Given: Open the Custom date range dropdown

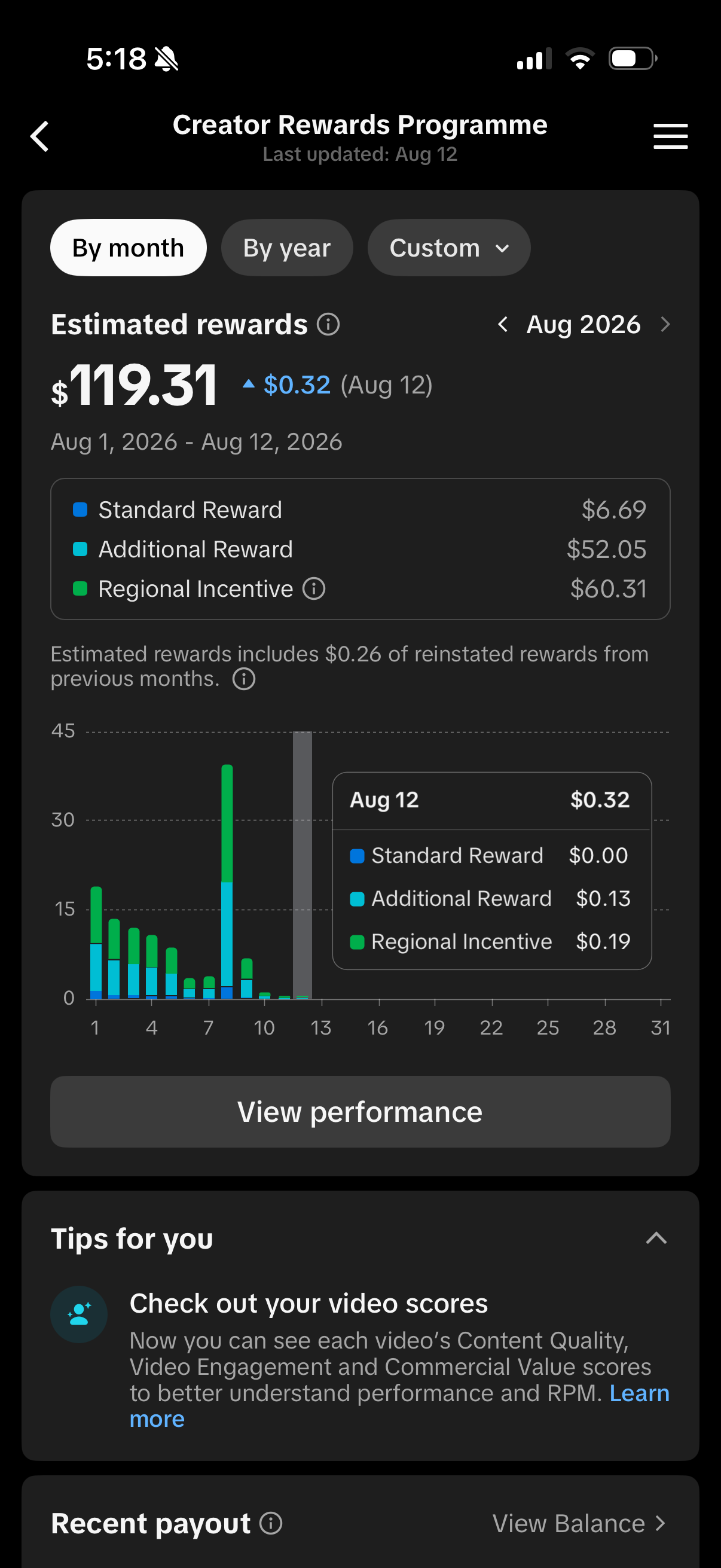Looking at the screenshot, I should 449,248.
